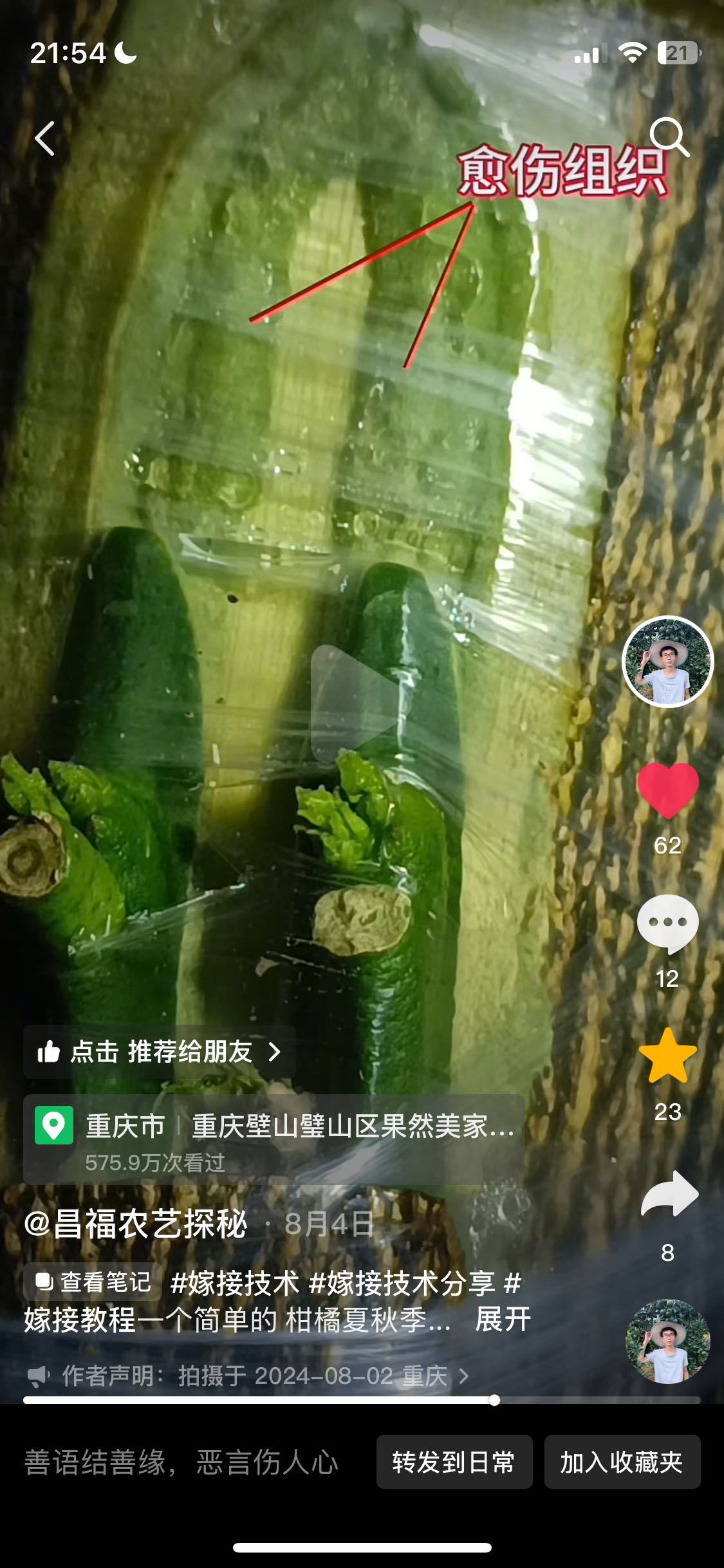Open the #嫁接技术 hashtag
The height and width of the screenshot is (1568, 724).
coord(234,1283)
